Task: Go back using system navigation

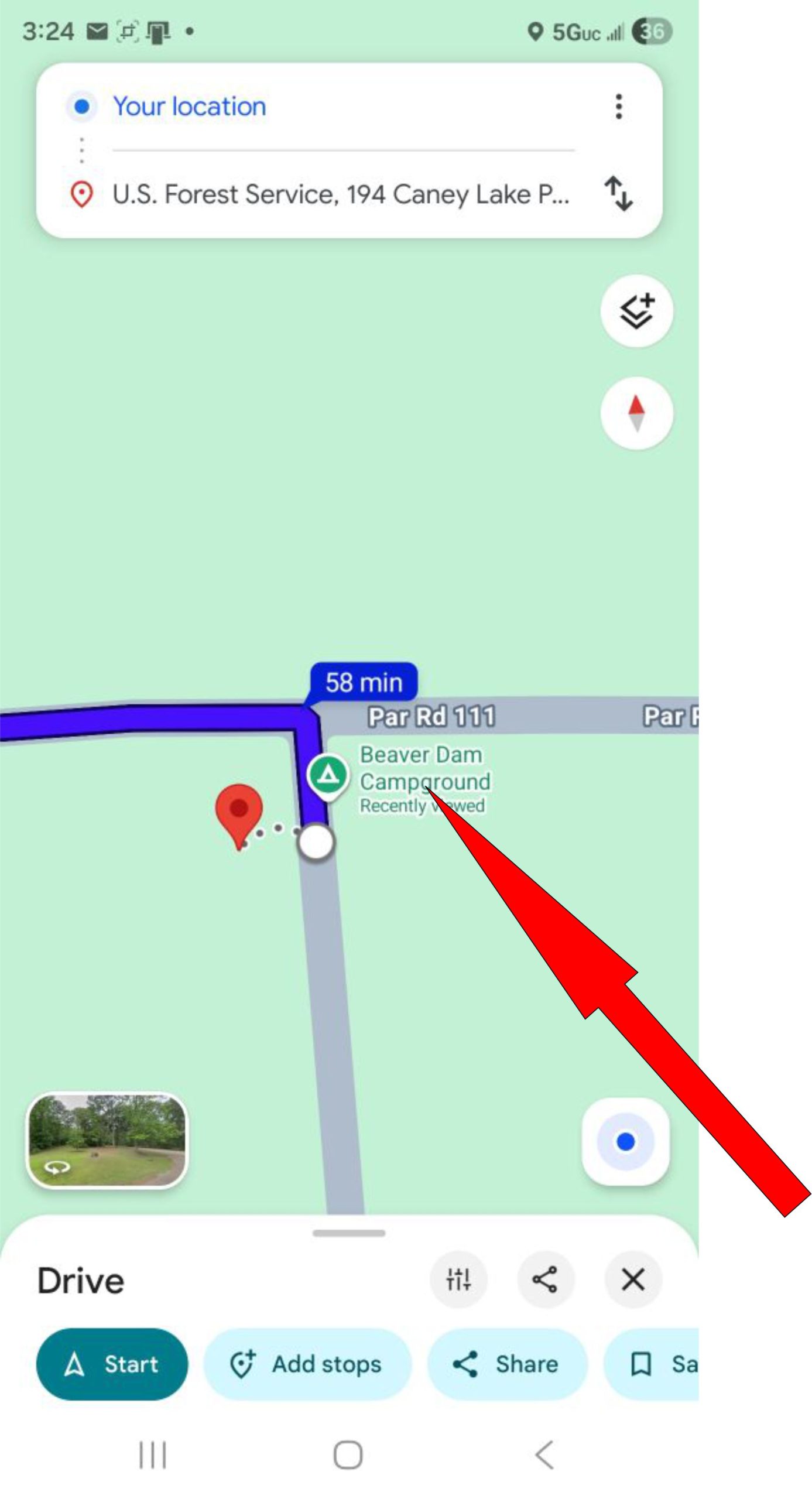Action: (x=544, y=1455)
